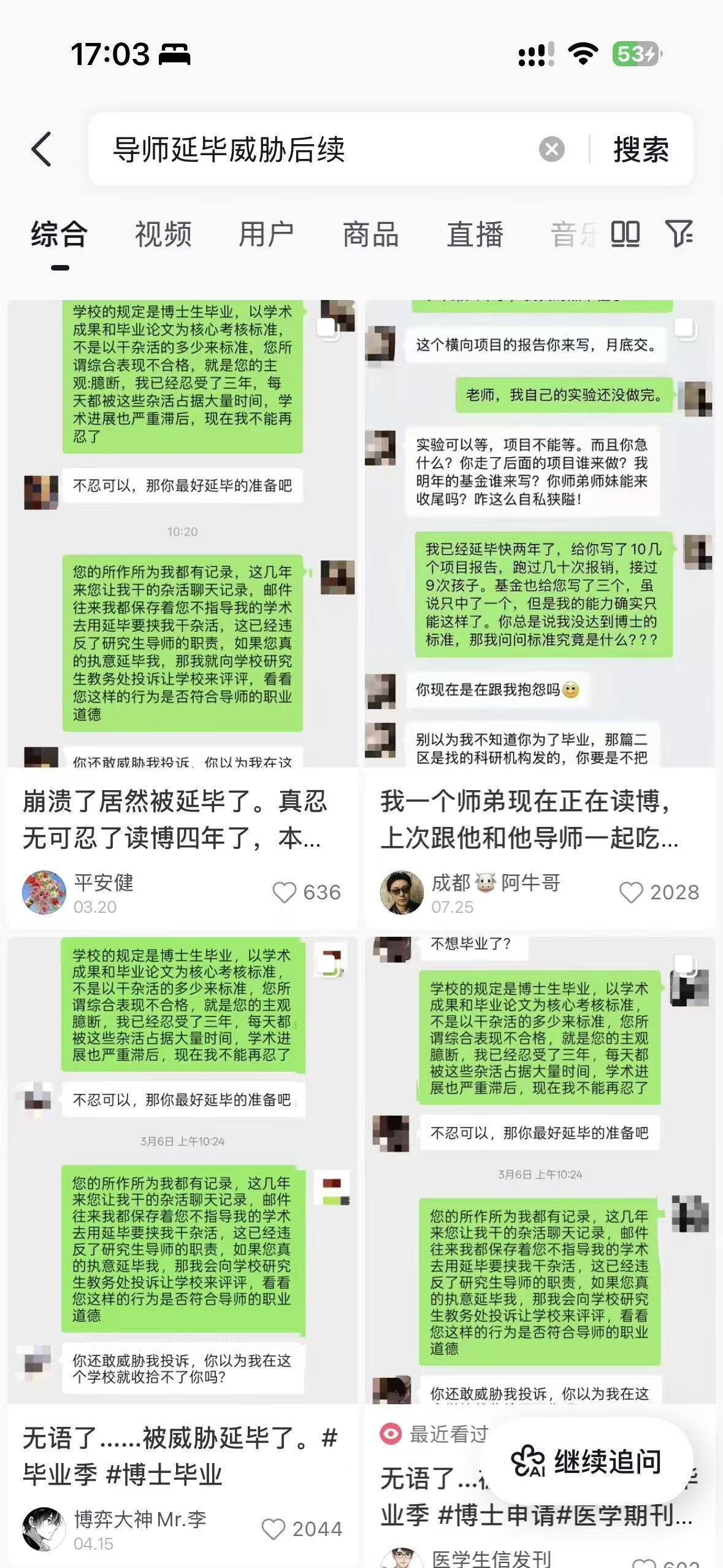Screen dimensions: 723x1568
Task: Open the post 我一个师弟现在正在读博
Action: (529, 819)
